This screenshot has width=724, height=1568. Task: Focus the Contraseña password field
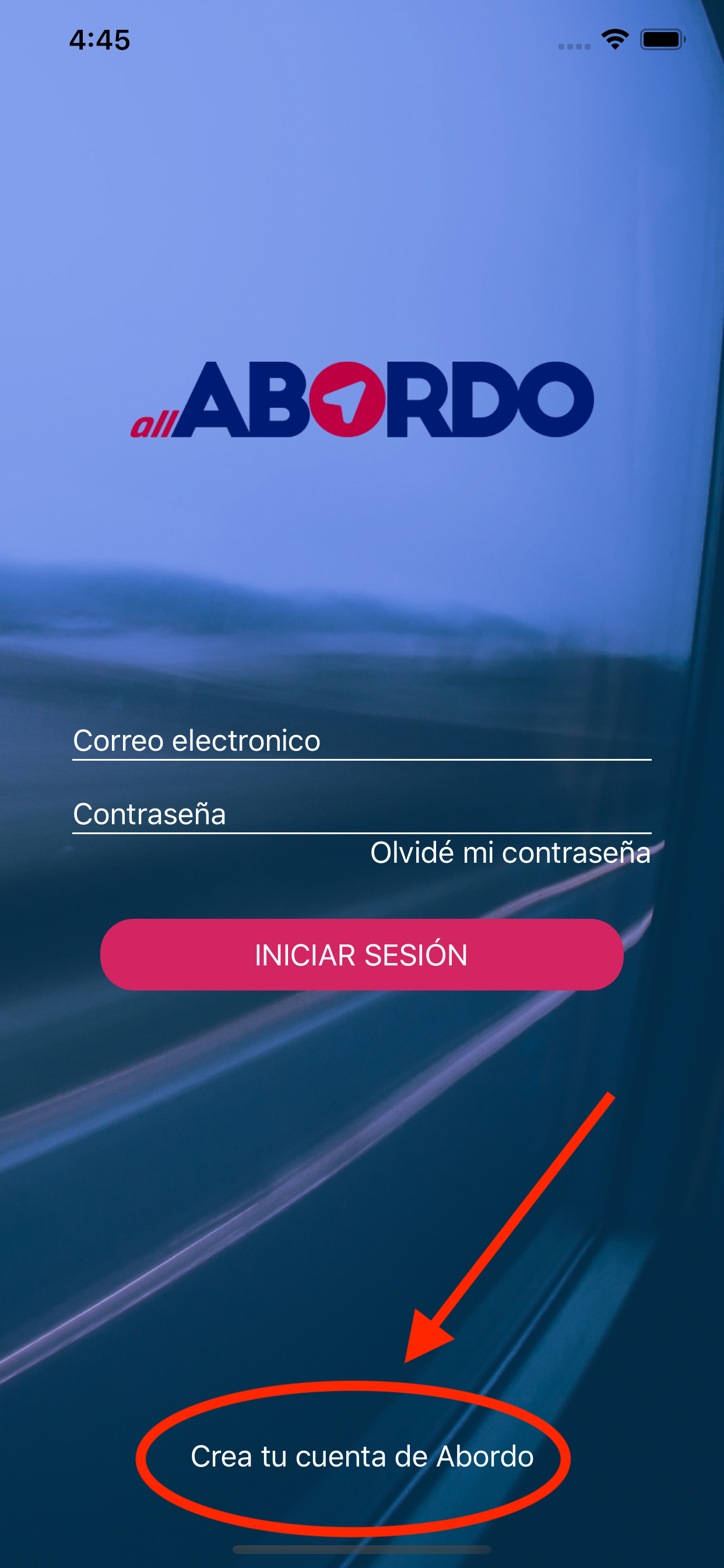361,814
